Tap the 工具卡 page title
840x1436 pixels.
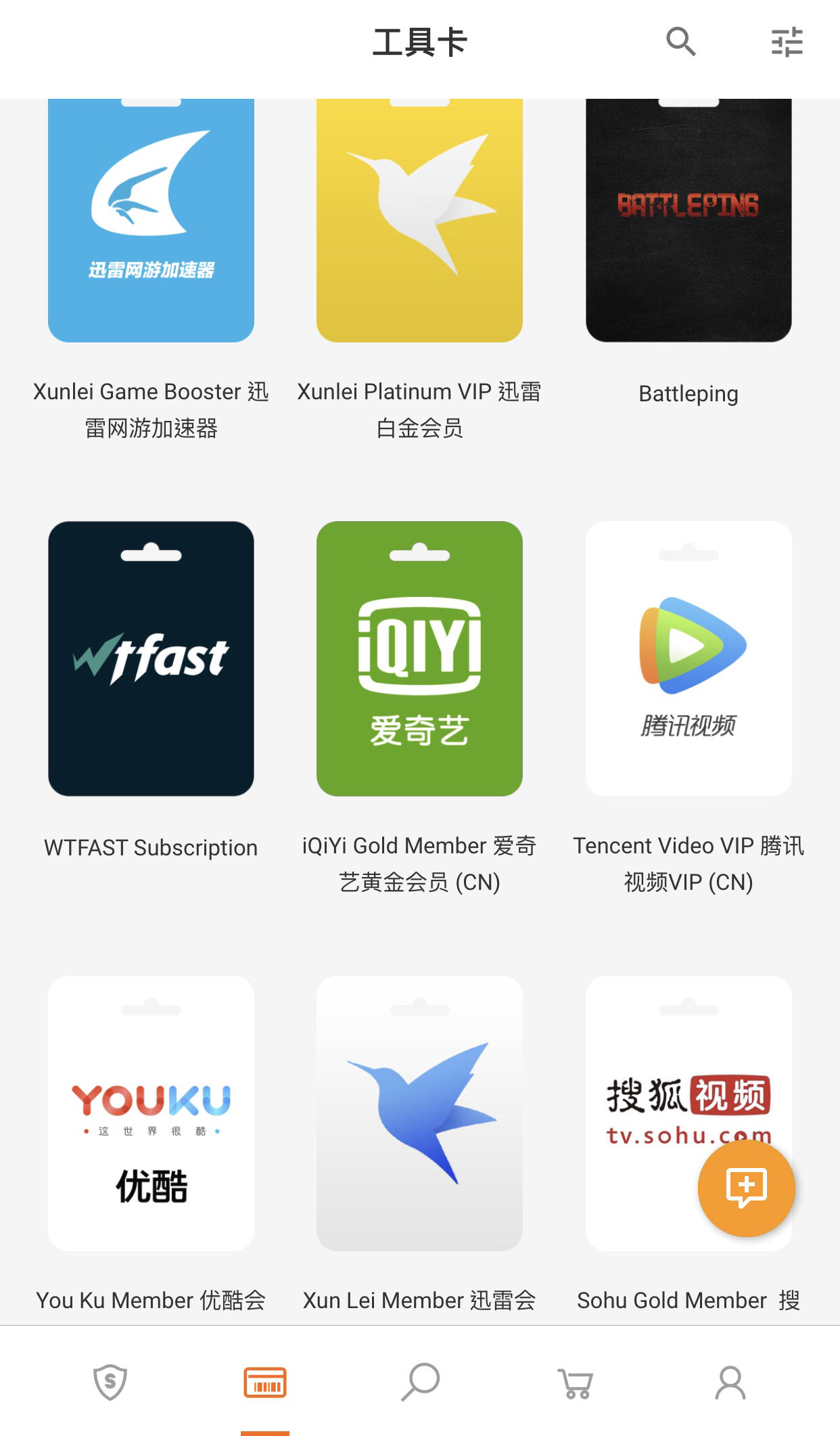(419, 42)
